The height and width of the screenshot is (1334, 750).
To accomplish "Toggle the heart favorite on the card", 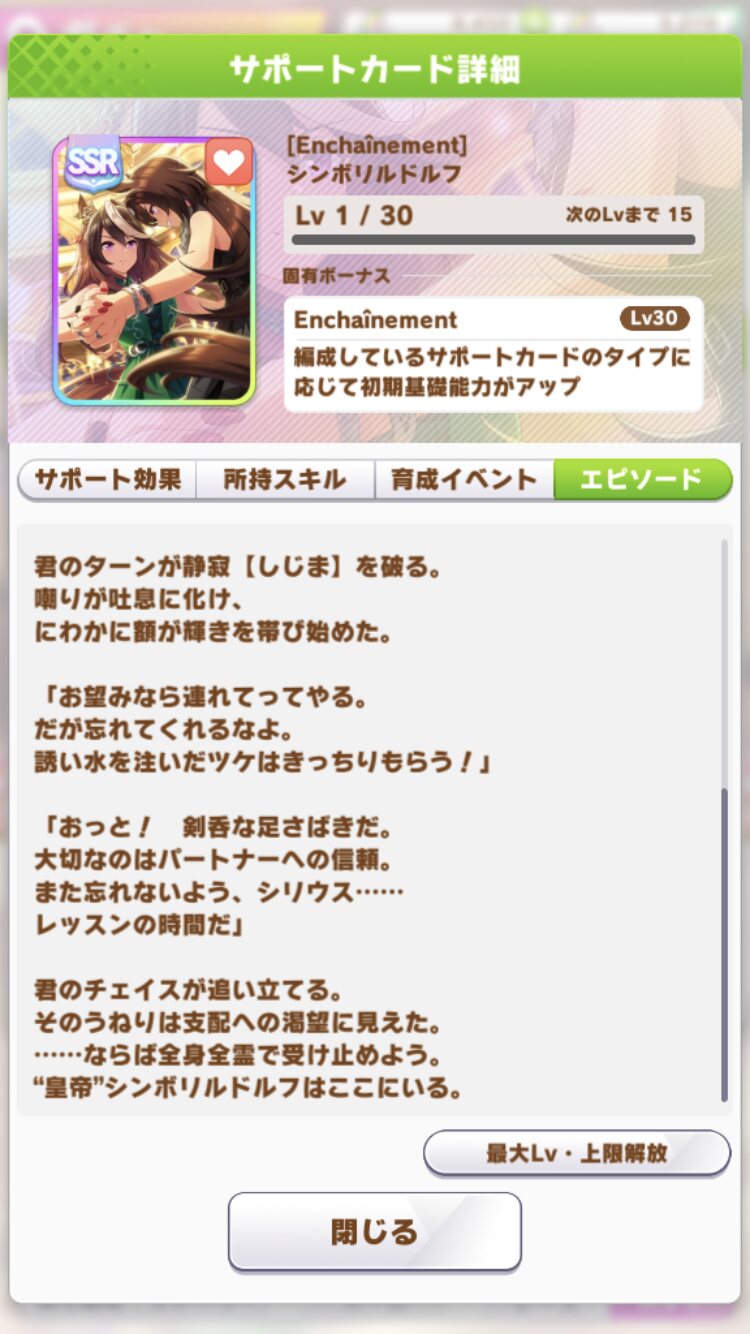I will coord(229,162).
